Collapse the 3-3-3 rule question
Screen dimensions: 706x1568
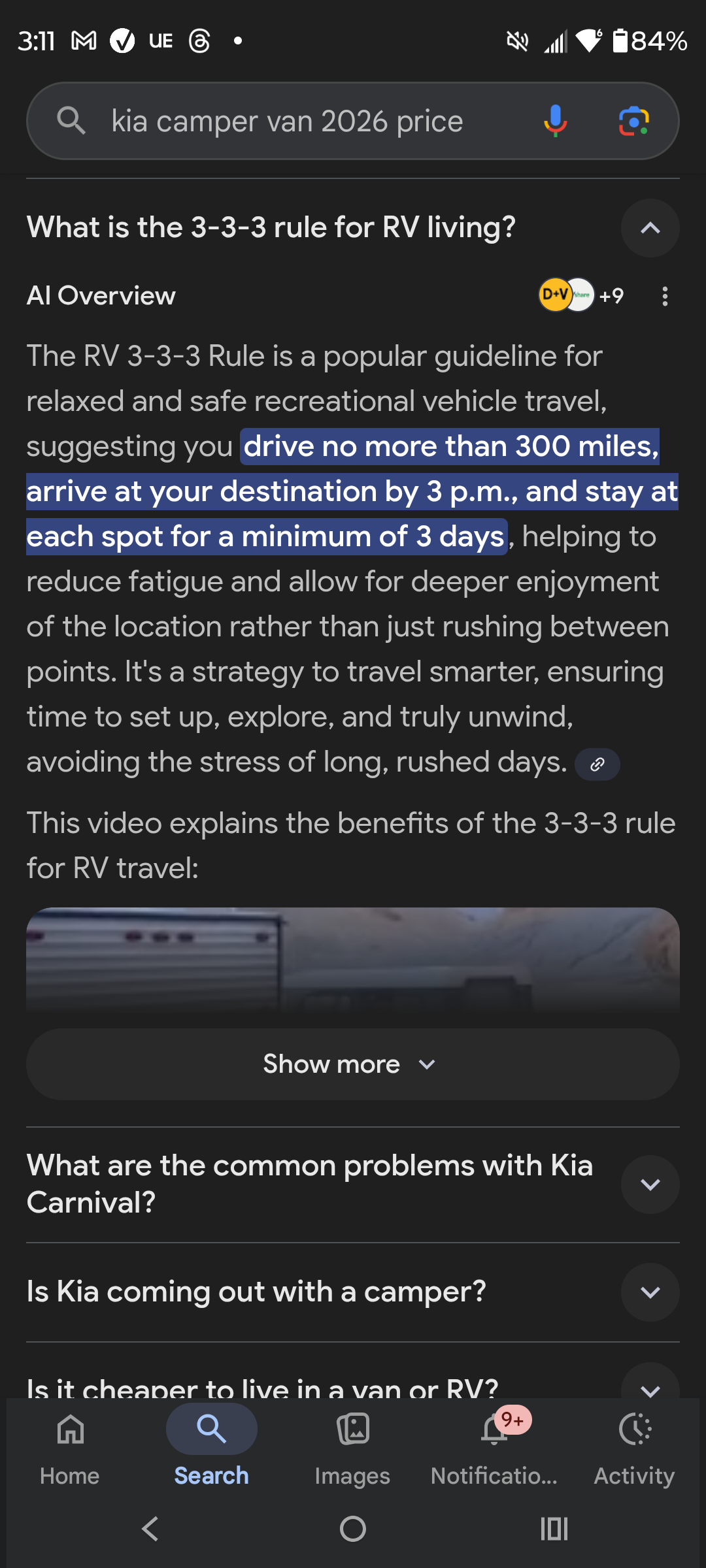(650, 228)
